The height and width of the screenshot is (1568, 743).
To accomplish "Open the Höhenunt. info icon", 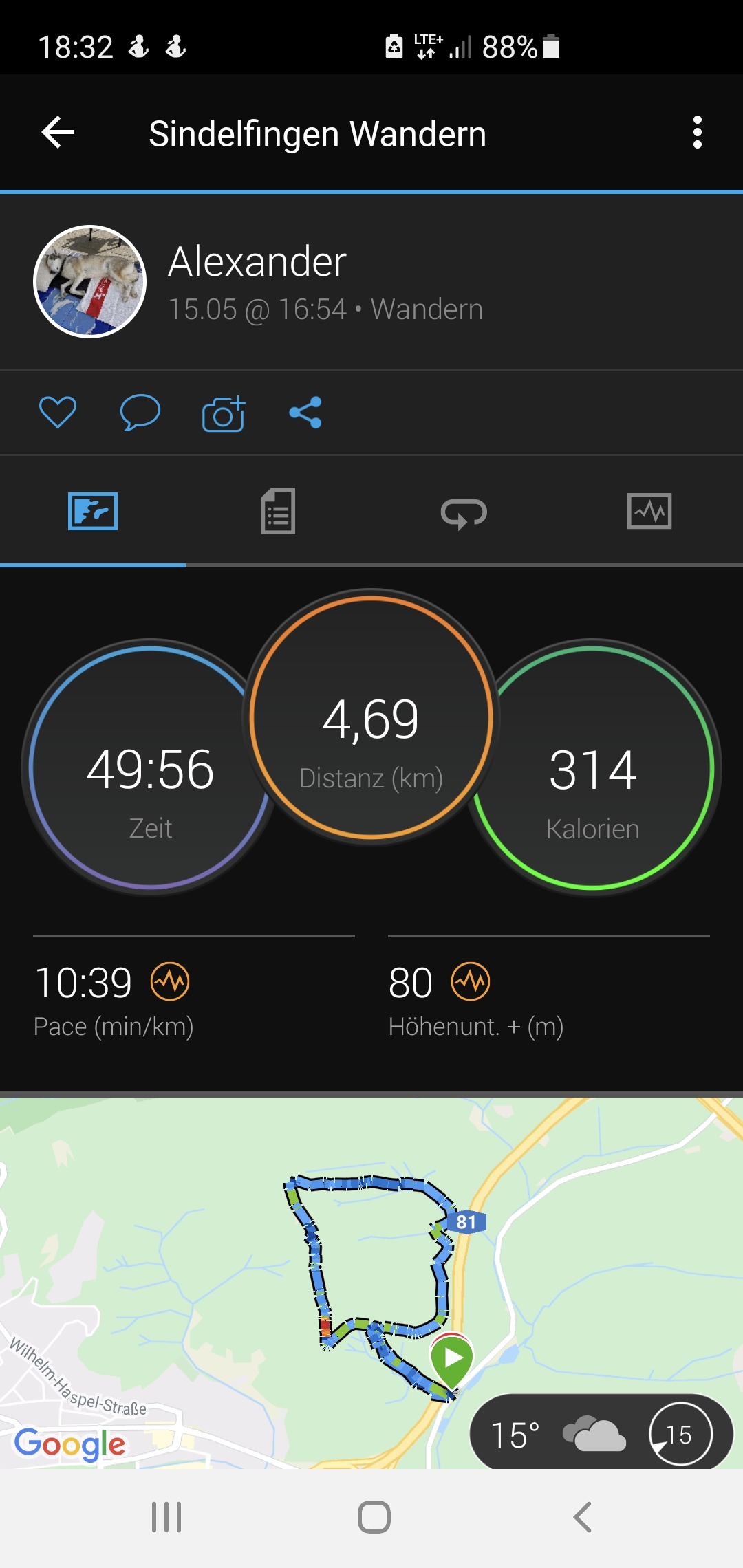I will (471, 981).
